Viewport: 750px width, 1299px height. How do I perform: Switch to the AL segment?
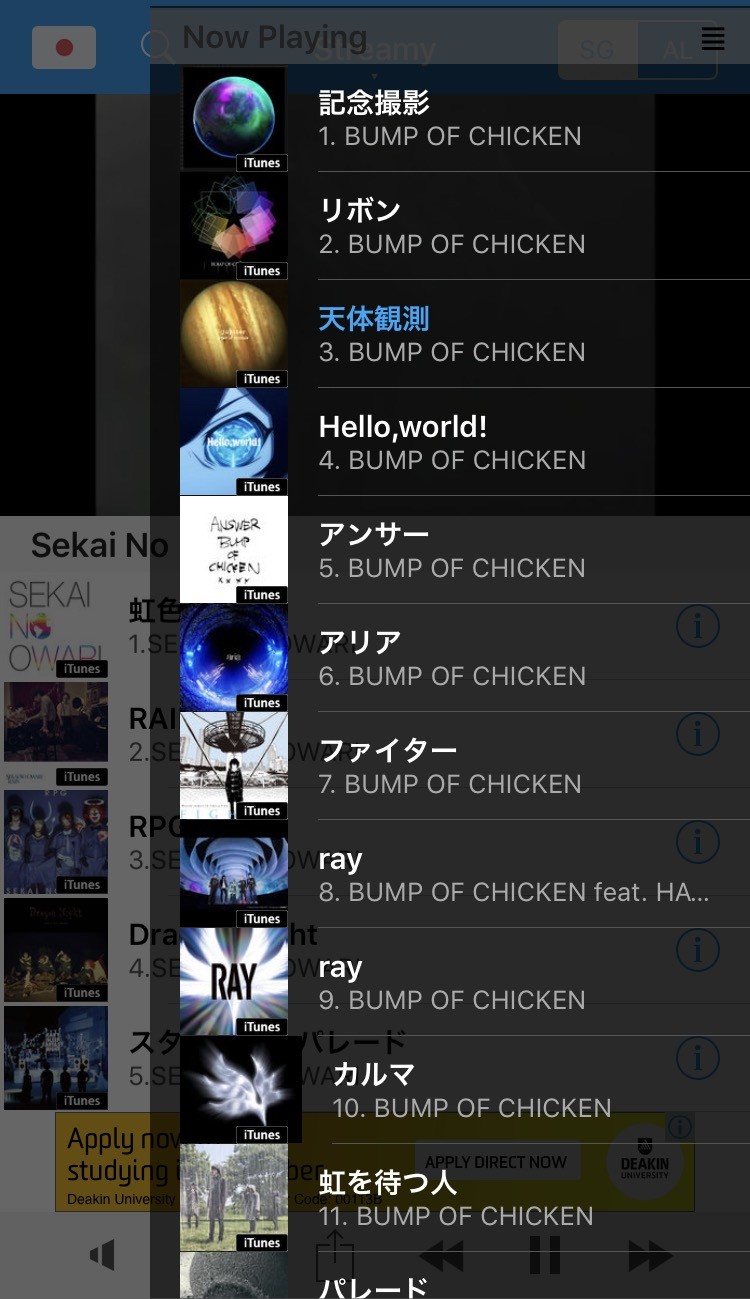coord(678,50)
